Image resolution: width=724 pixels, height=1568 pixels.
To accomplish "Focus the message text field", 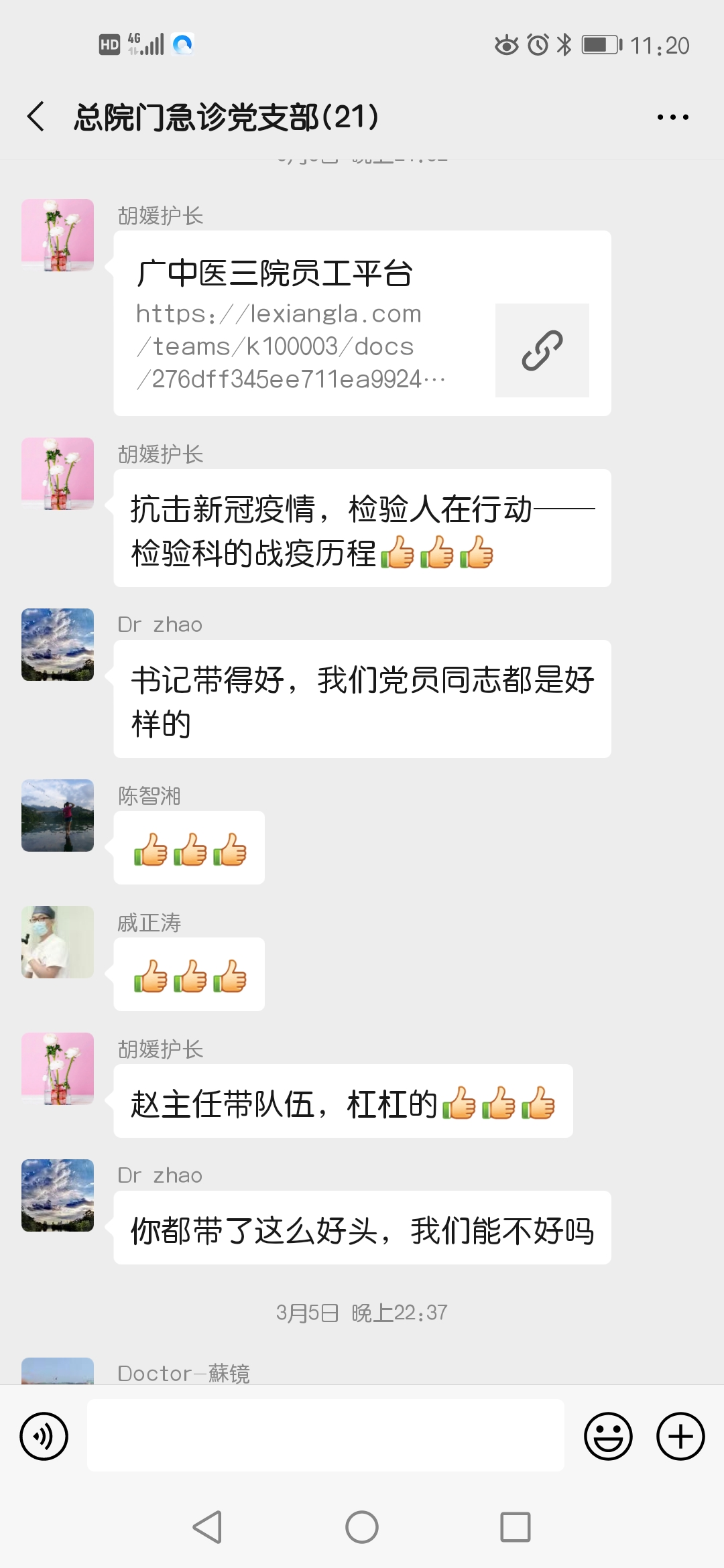I will (x=325, y=1435).
